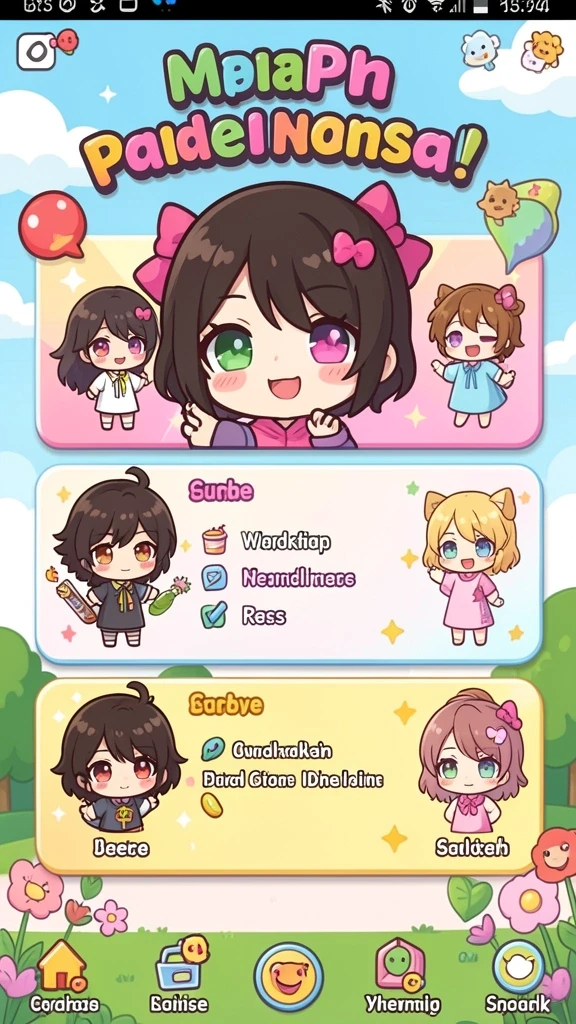
Task: Open the big featured character banner card
Action: click(289, 341)
